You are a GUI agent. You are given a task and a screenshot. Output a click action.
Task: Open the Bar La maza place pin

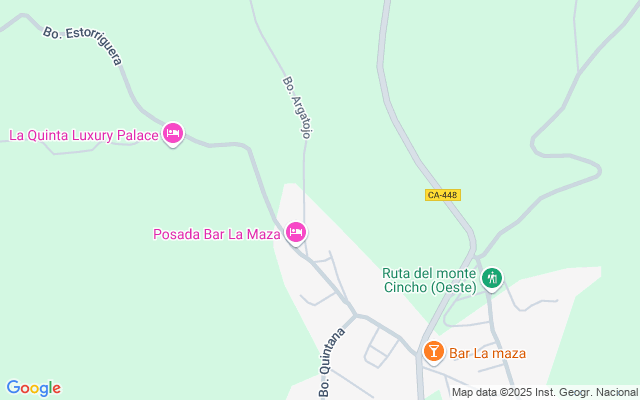point(434,351)
